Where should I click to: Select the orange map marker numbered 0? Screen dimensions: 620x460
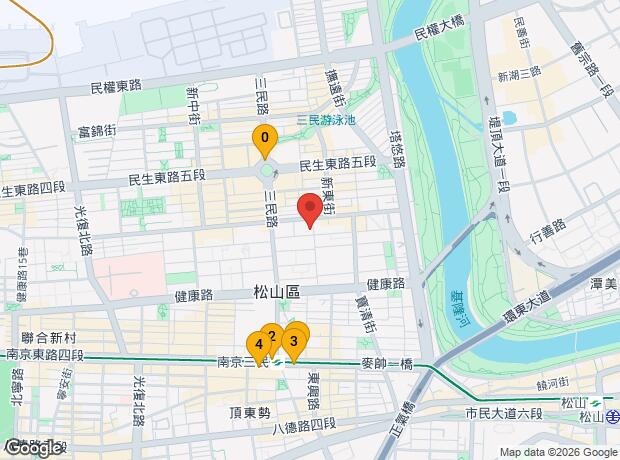tap(264, 139)
